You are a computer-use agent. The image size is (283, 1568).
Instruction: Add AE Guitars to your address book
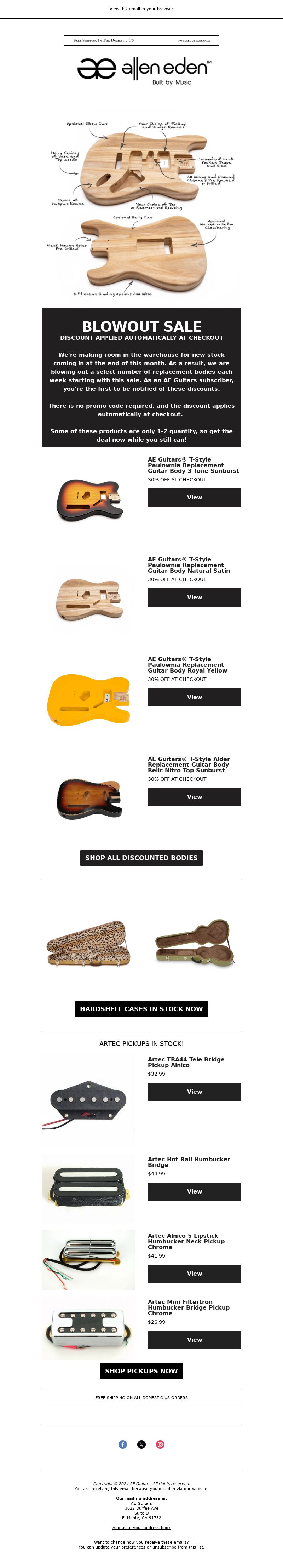[141, 1527]
